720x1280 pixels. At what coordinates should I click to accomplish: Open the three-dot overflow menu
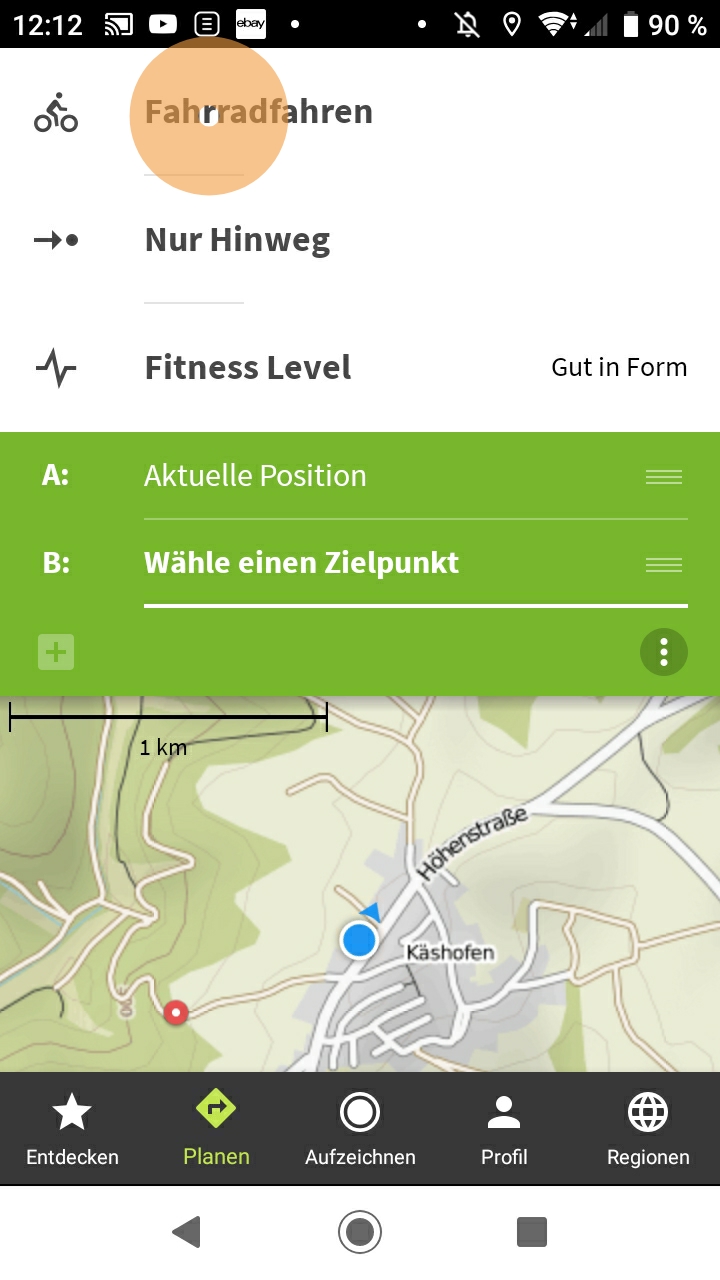(664, 653)
